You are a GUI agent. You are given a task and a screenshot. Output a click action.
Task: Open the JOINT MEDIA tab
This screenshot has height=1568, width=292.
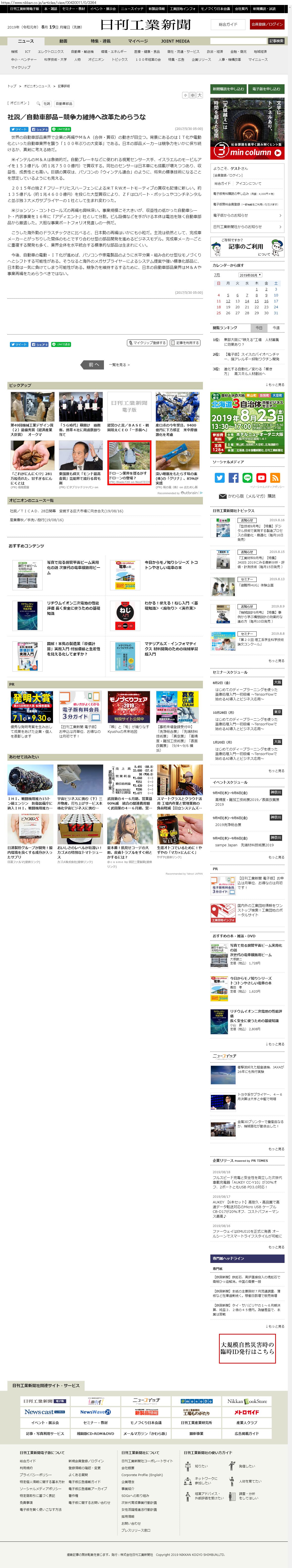coord(175,41)
